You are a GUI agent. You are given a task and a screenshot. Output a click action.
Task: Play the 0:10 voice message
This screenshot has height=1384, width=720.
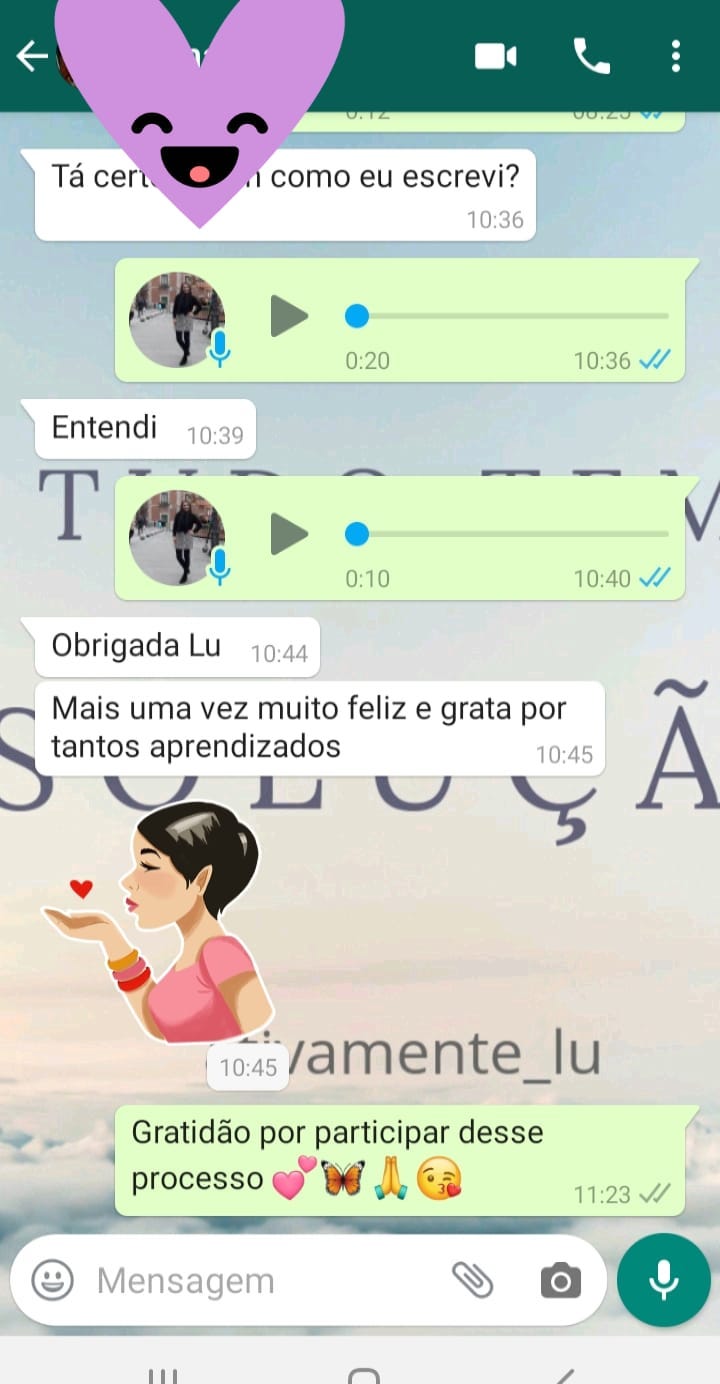pos(290,535)
